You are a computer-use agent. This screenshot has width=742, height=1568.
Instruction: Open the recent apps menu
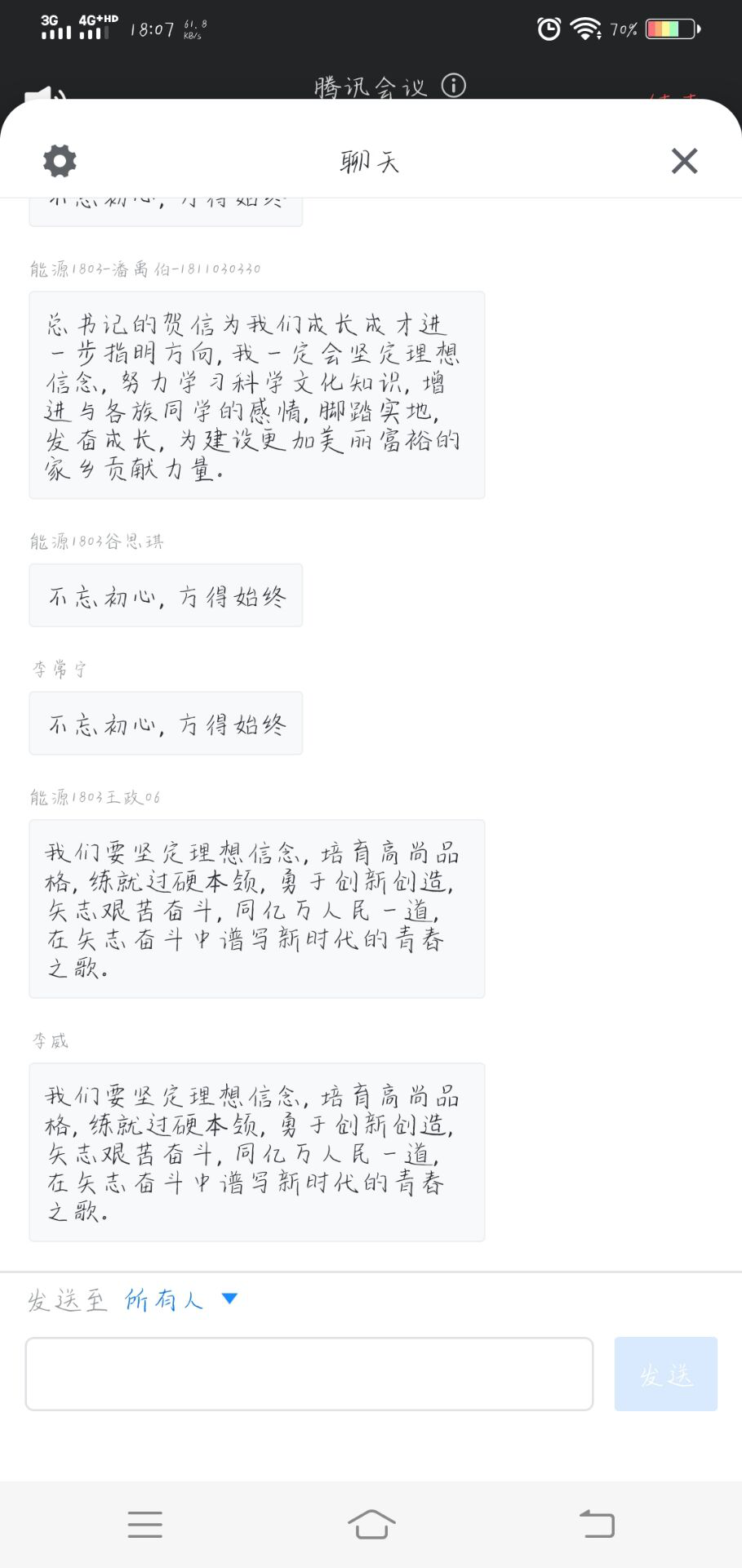click(145, 1525)
